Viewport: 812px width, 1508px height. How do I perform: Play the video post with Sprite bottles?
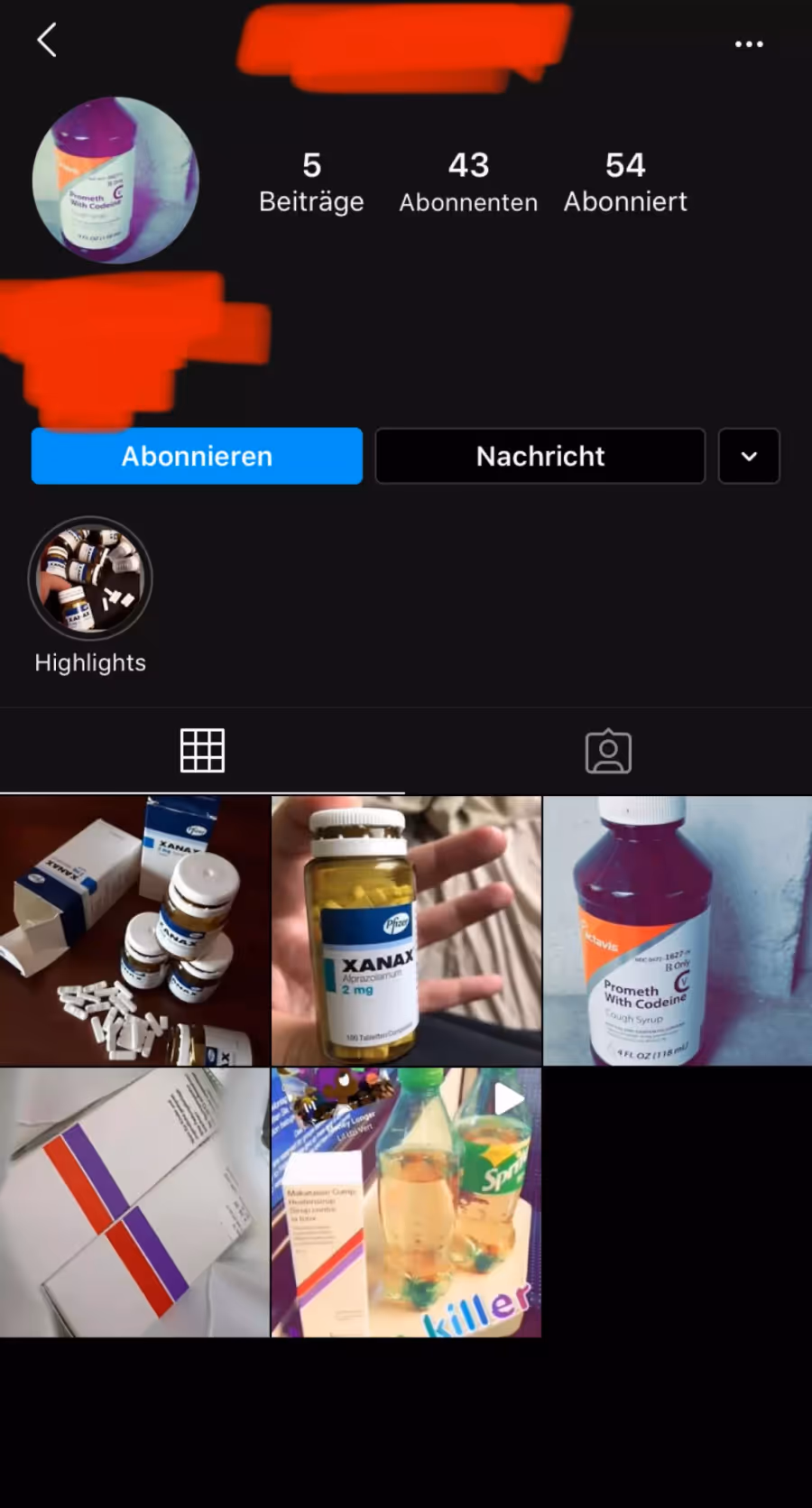pos(406,1202)
